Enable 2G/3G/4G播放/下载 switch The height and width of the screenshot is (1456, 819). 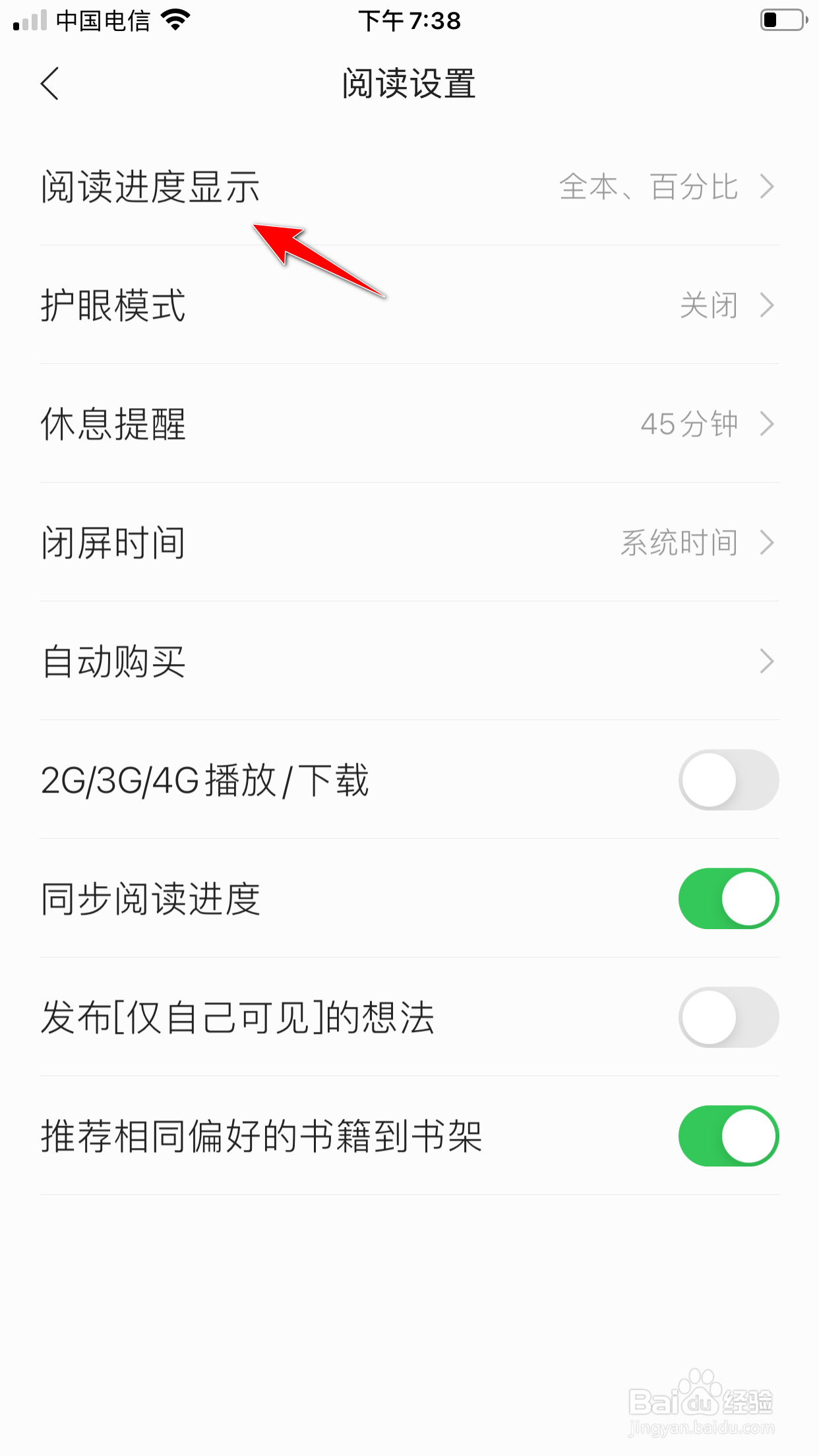tap(729, 780)
